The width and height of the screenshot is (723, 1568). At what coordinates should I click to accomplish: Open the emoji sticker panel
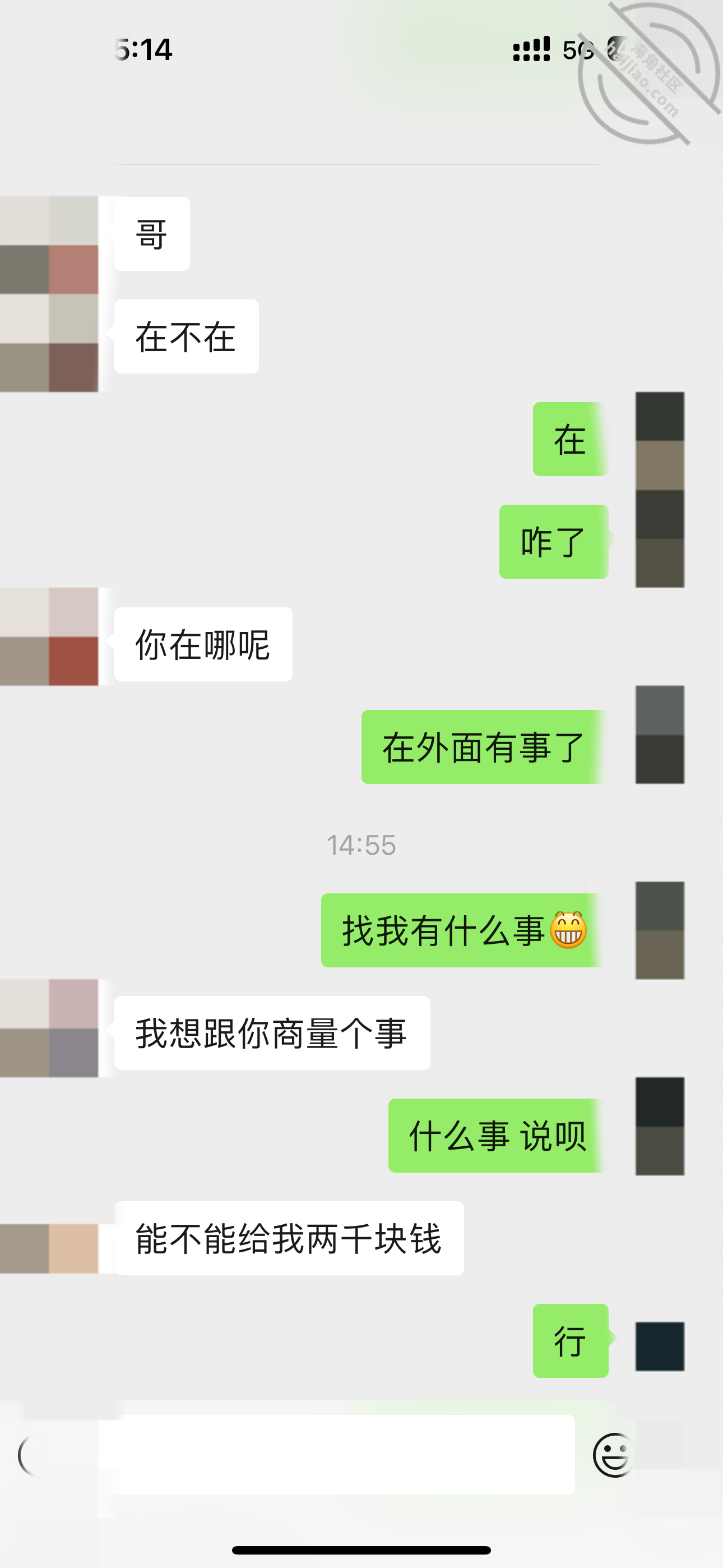[613, 1455]
